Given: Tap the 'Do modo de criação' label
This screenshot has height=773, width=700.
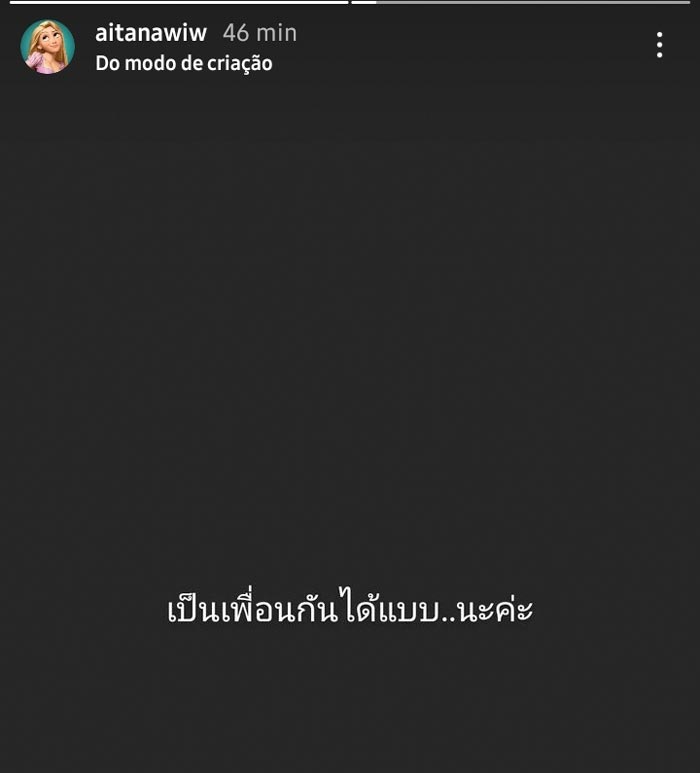Looking at the screenshot, I should point(184,63).
